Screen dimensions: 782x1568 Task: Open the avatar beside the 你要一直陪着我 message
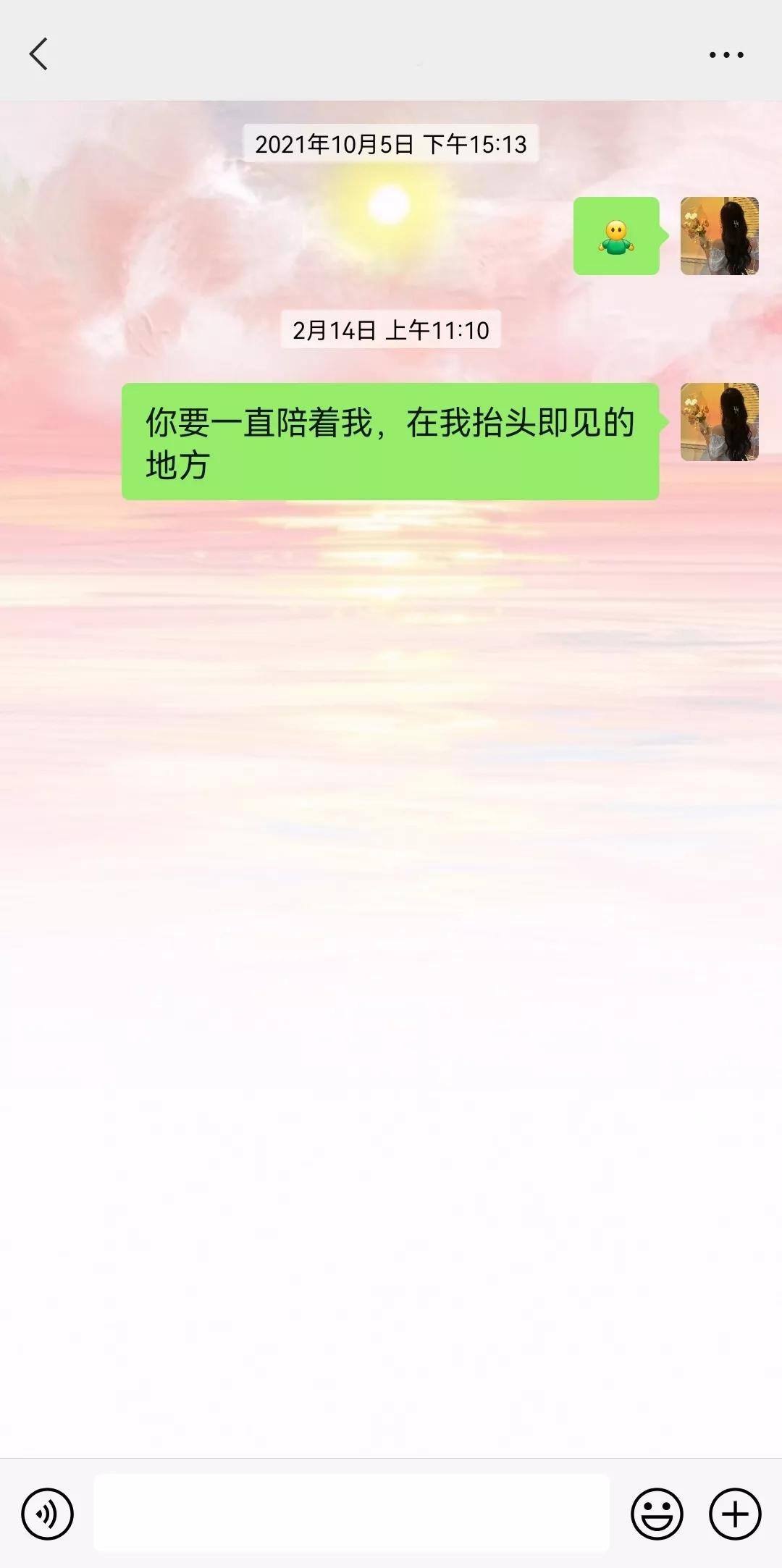[x=719, y=422]
